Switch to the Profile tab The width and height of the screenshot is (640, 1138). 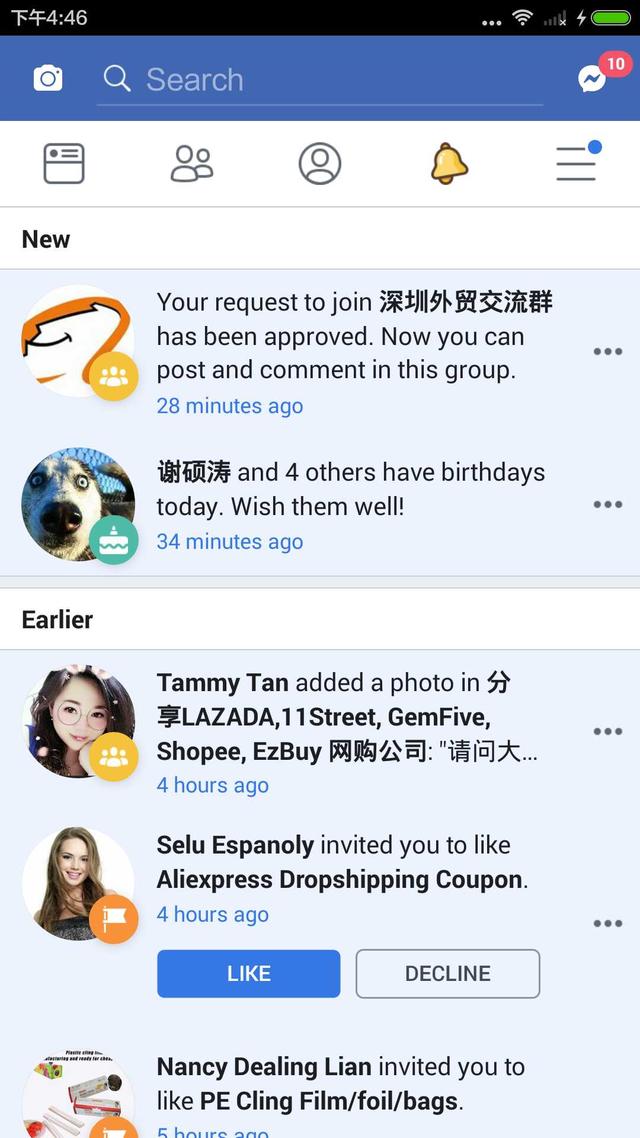pos(320,163)
